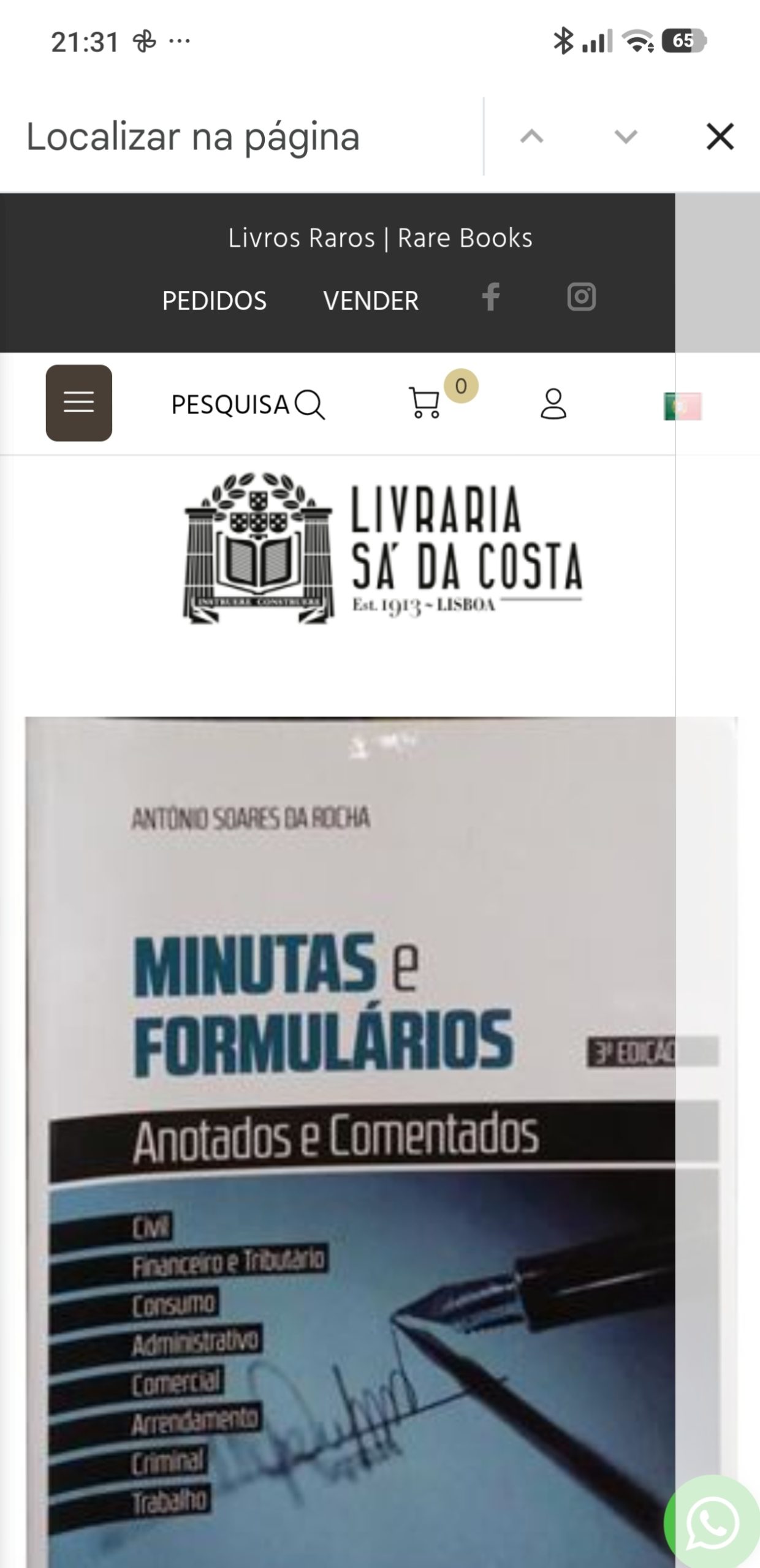Image resolution: width=760 pixels, height=1568 pixels.
Task: View the shopping cart
Action: [x=425, y=402]
